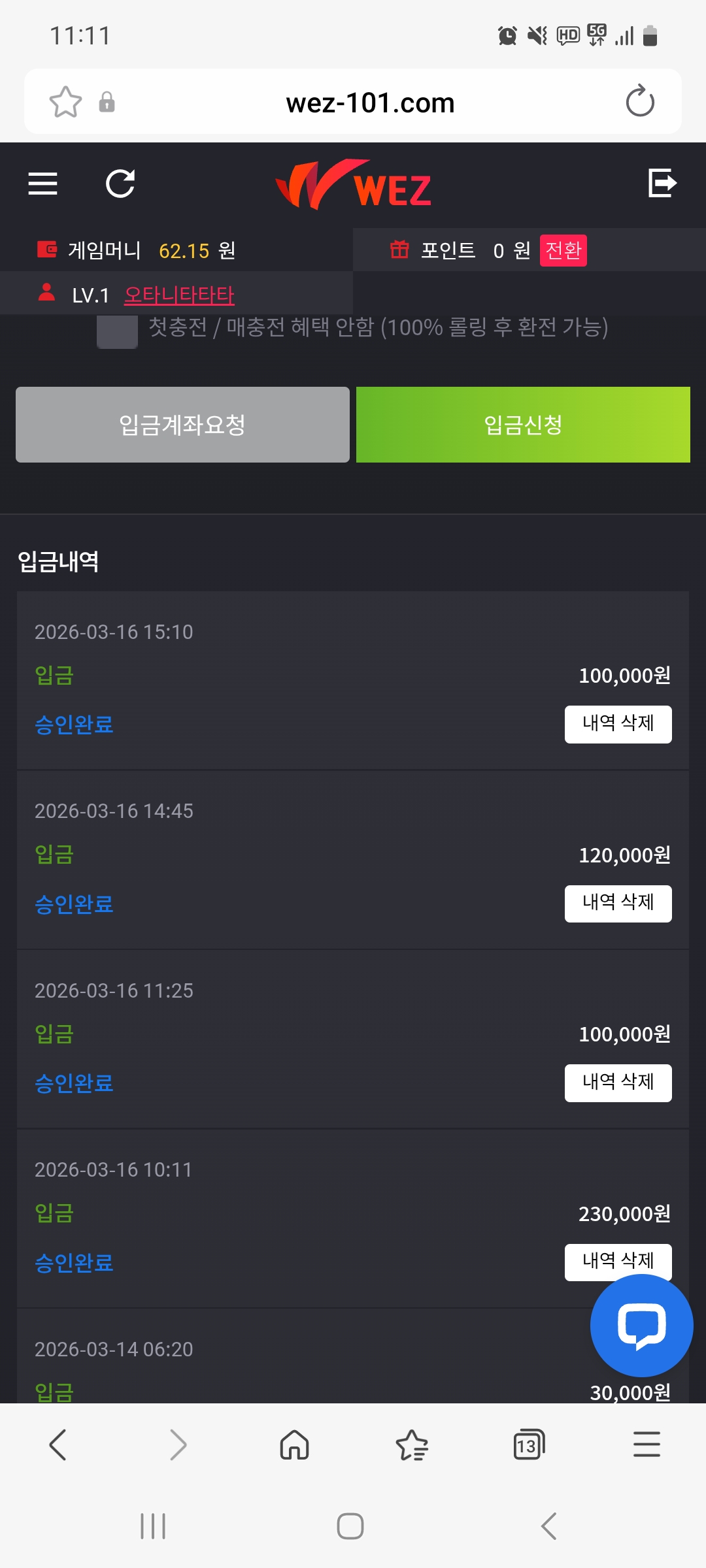Open the browser bookmarks list
This screenshot has width=706, height=1568.
pos(412,1445)
